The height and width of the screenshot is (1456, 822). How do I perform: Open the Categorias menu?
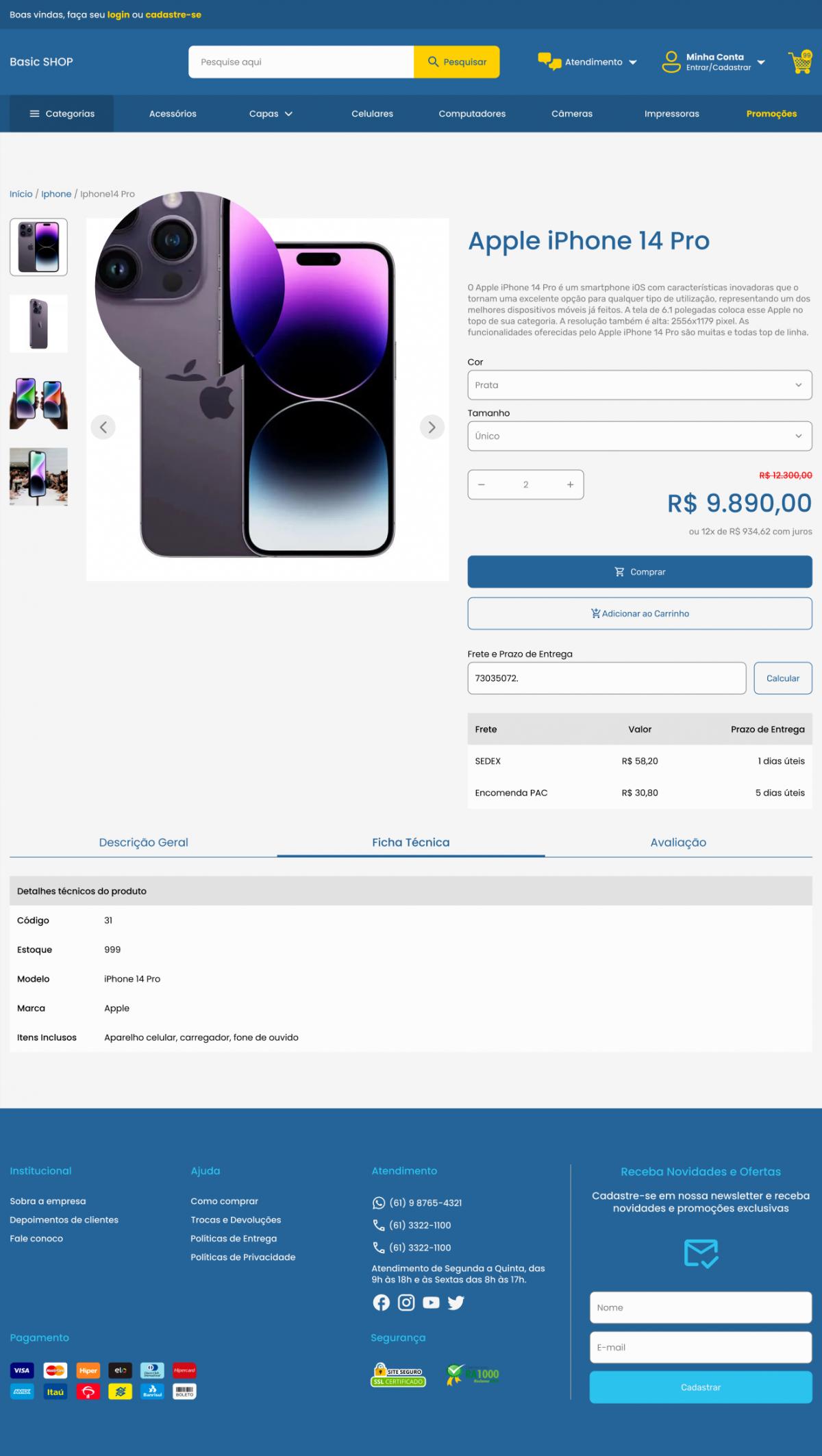coord(62,114)
